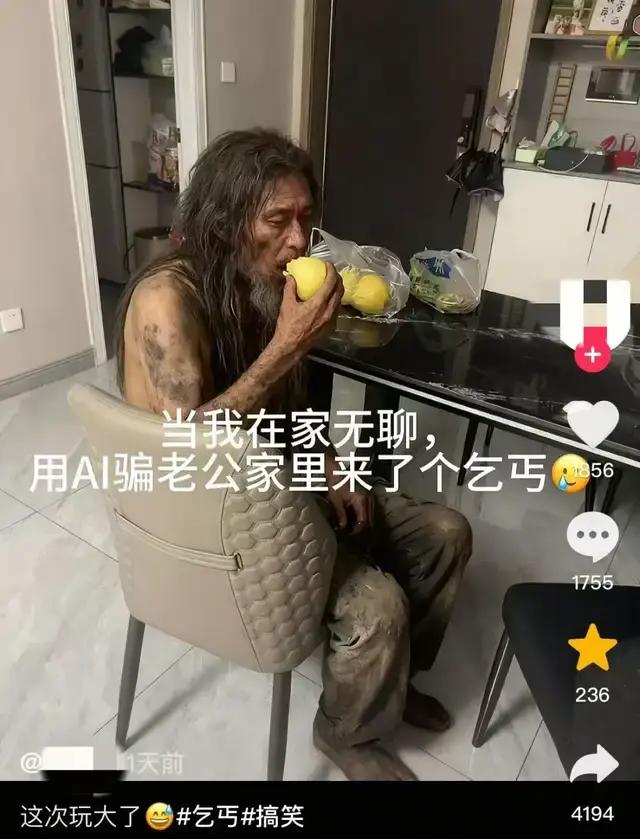Open the comments section

[592, 537]
